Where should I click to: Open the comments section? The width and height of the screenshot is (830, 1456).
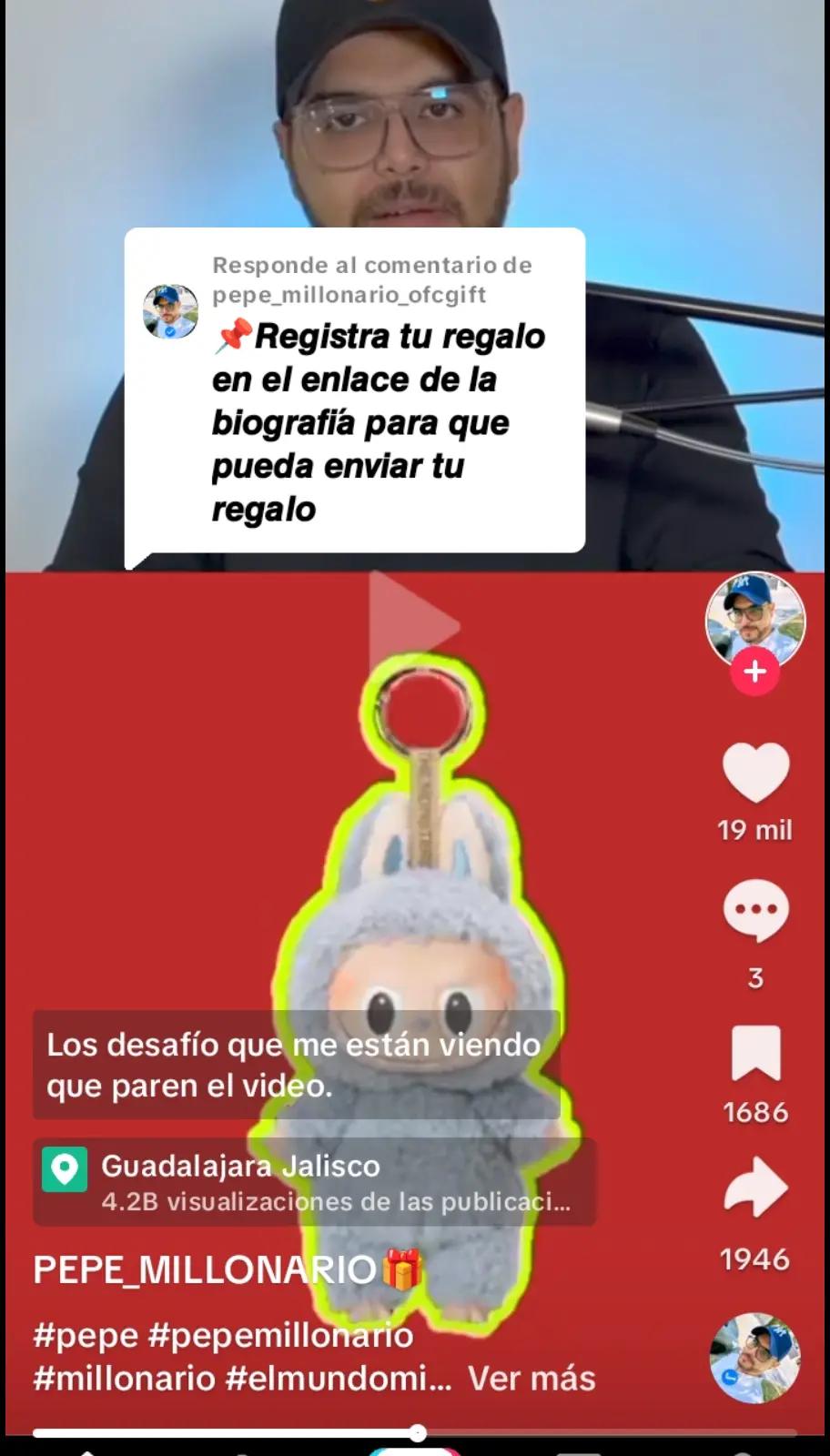pyautogui.click(x=755, y=910)
